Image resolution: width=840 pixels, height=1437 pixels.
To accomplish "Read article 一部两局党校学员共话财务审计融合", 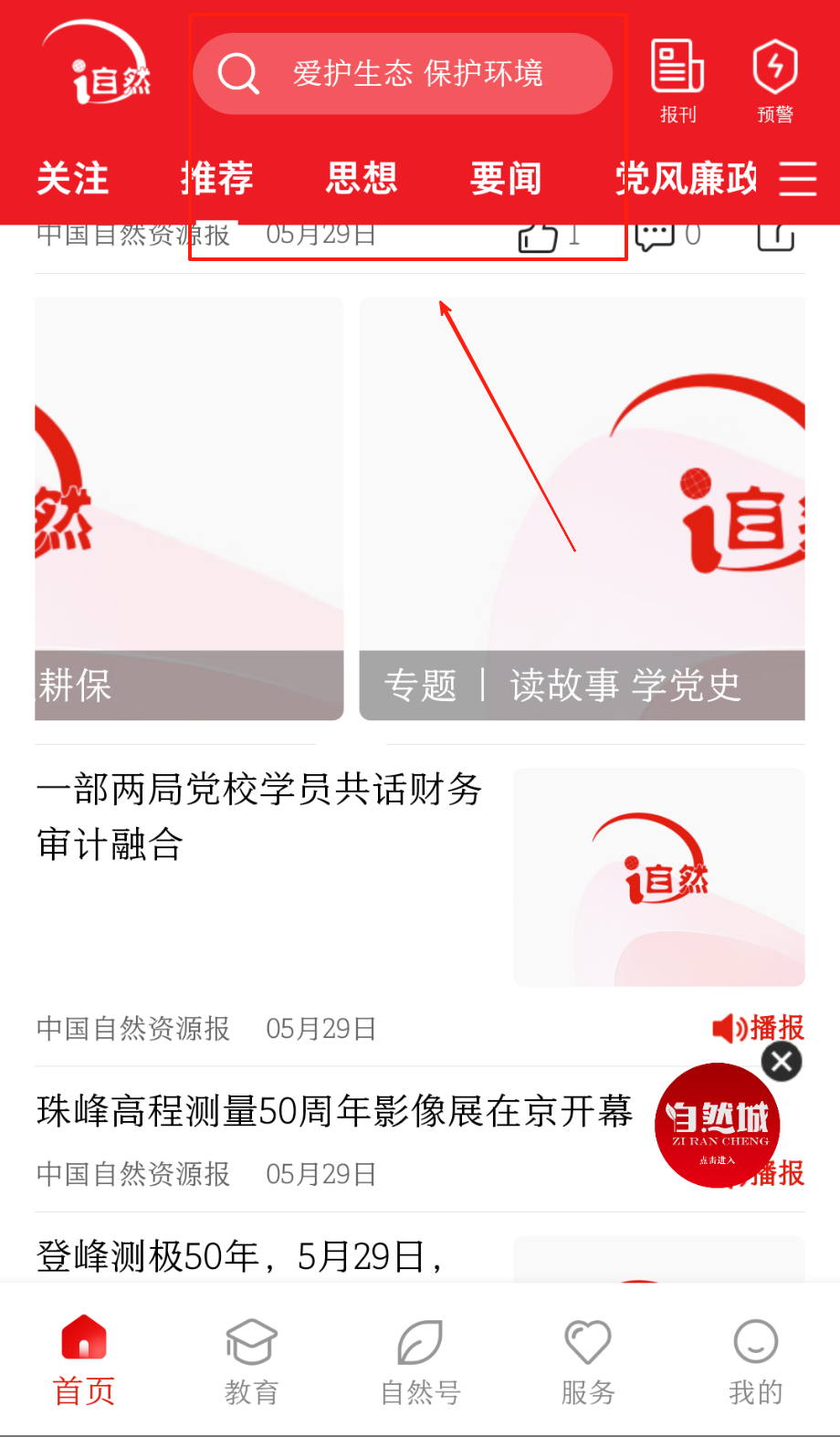I will [x=260, y=816].
